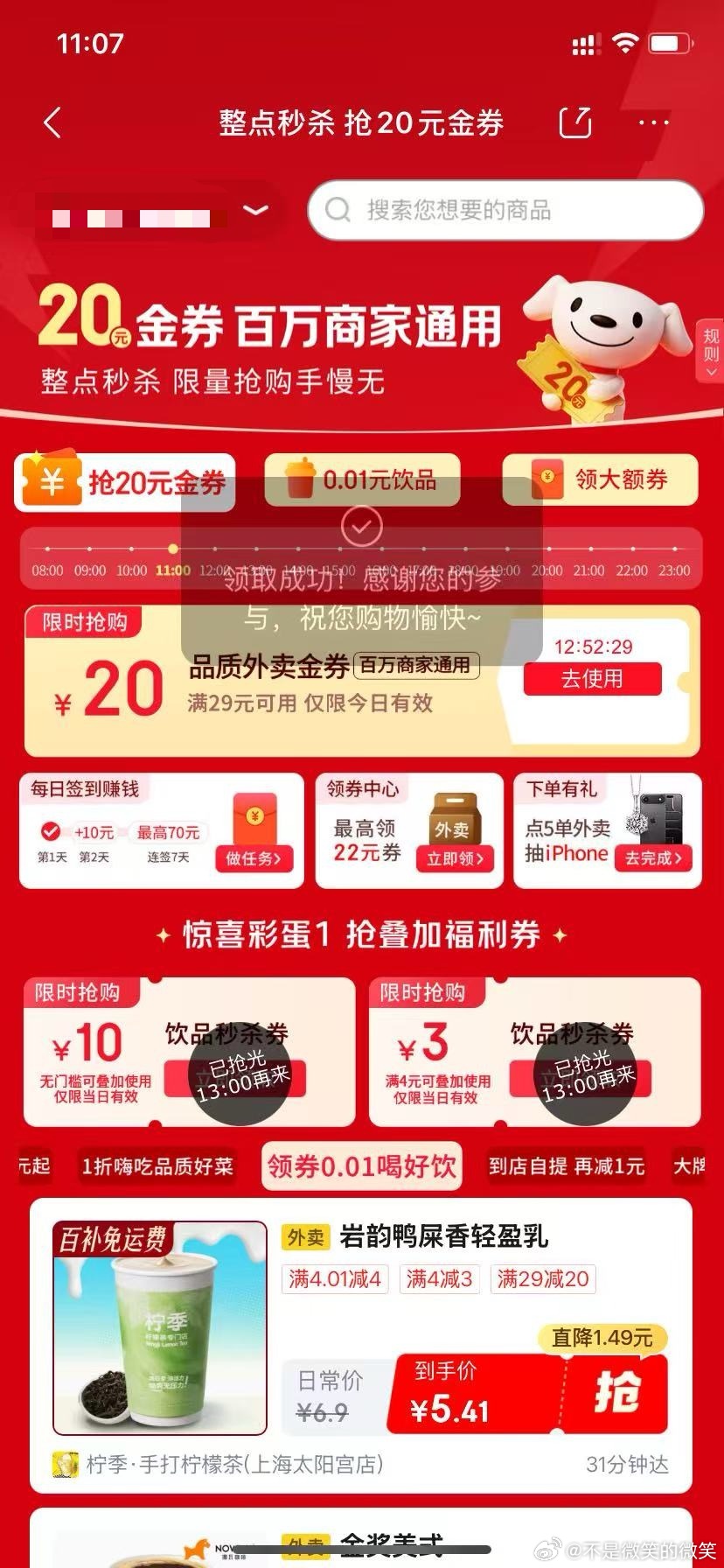This screenshot has width=724, height=1568.
Task: Tap 抢 for 岩韵鸭屎香轻盈乳
Action: pyautogui.click(x=616, y=1394)
